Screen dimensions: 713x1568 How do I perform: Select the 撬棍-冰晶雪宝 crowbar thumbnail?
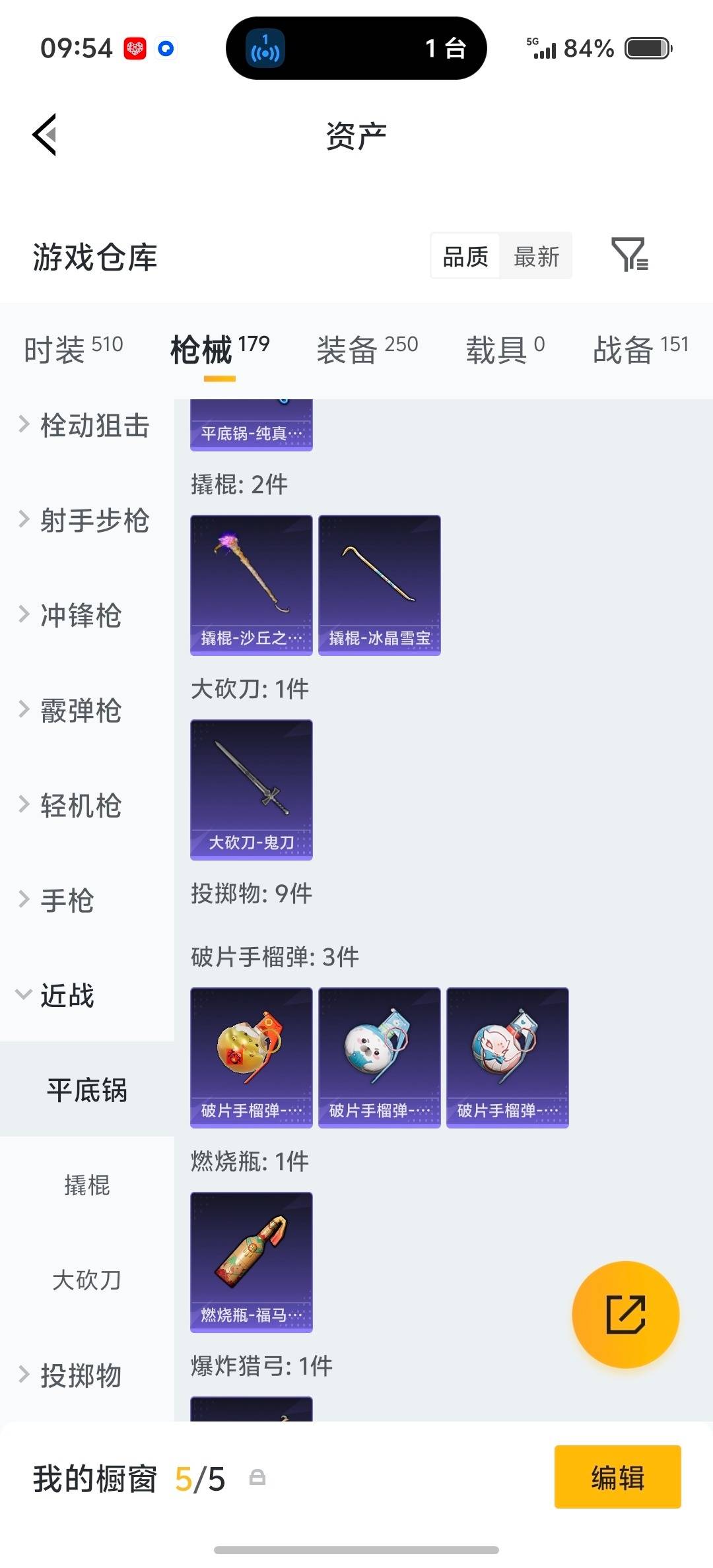click(x=380, y=585)
